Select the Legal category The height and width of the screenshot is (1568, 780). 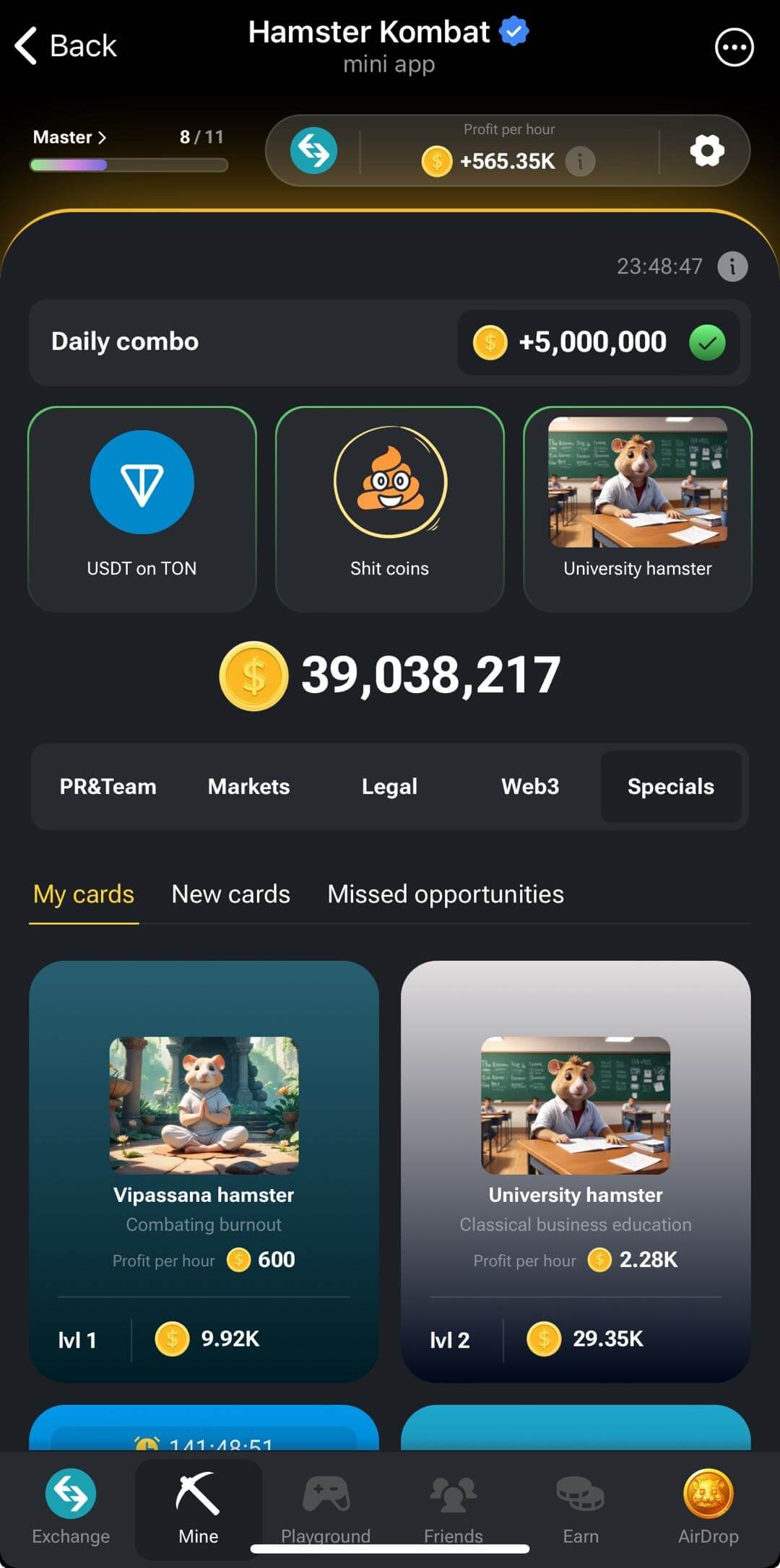coord(389,786)
